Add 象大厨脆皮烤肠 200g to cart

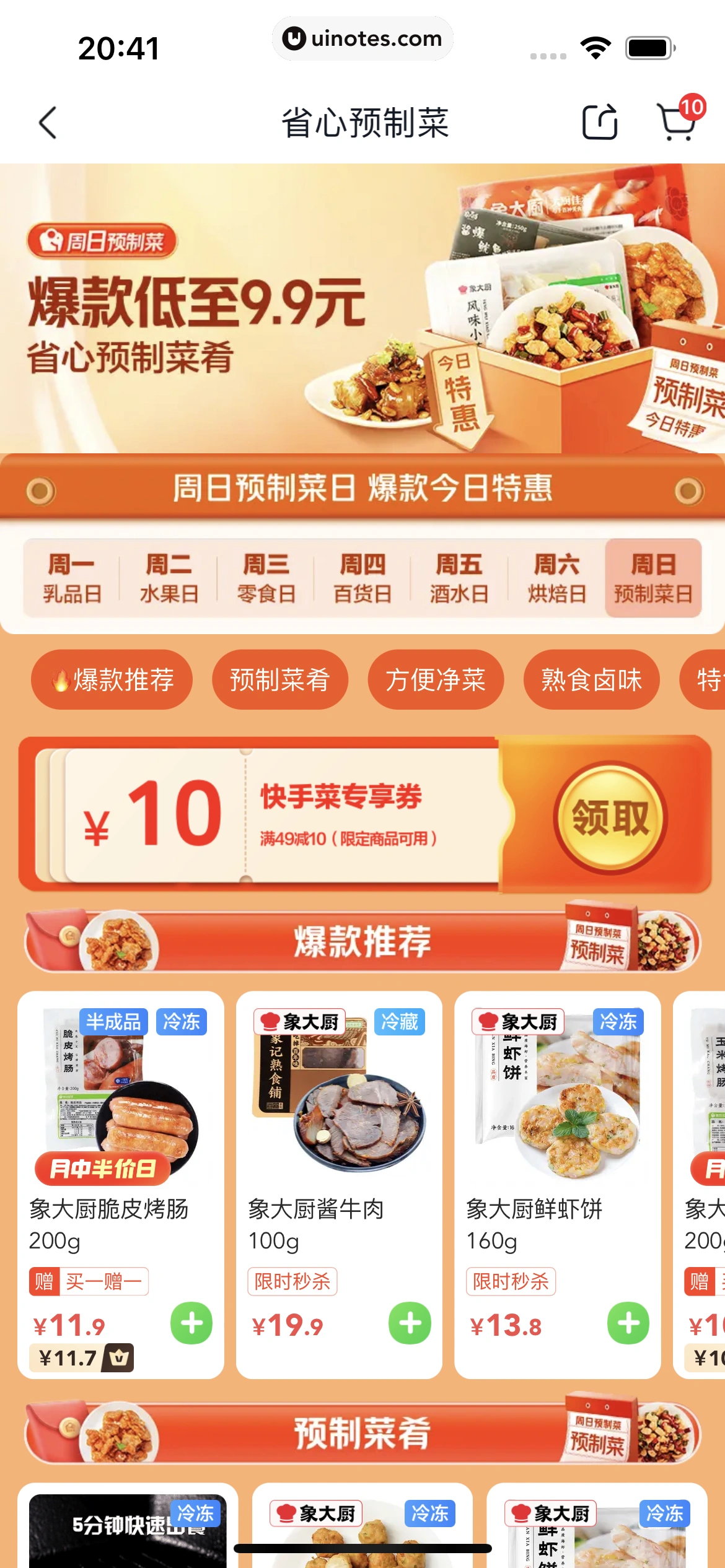(x=191, y=1323)
